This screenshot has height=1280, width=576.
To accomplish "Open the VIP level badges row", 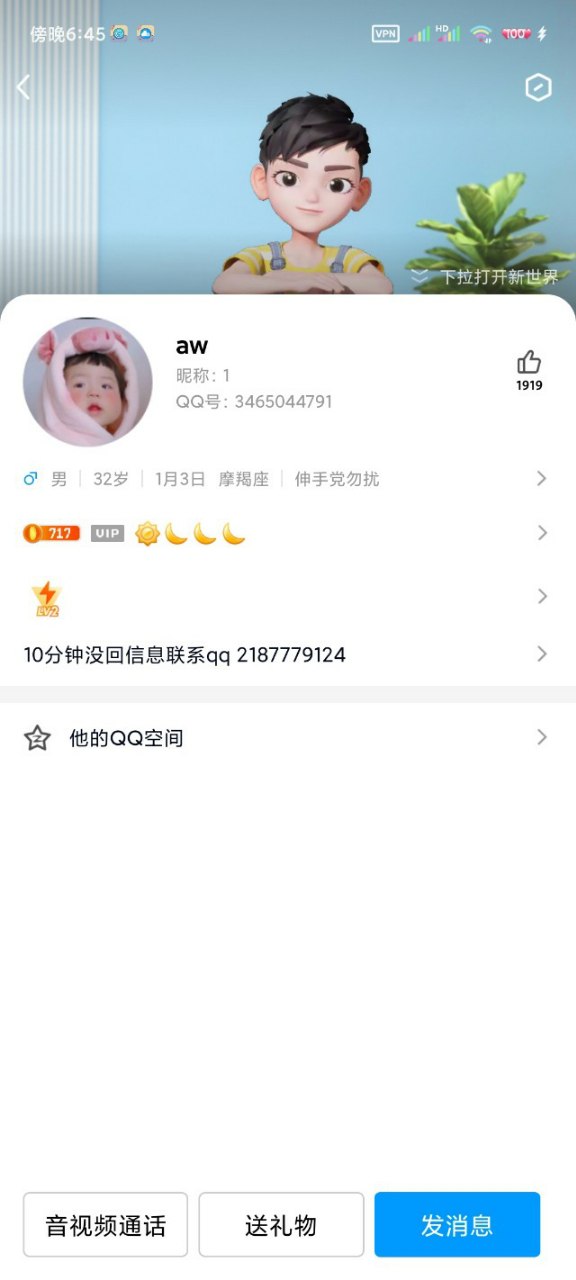I will point(288,533).
